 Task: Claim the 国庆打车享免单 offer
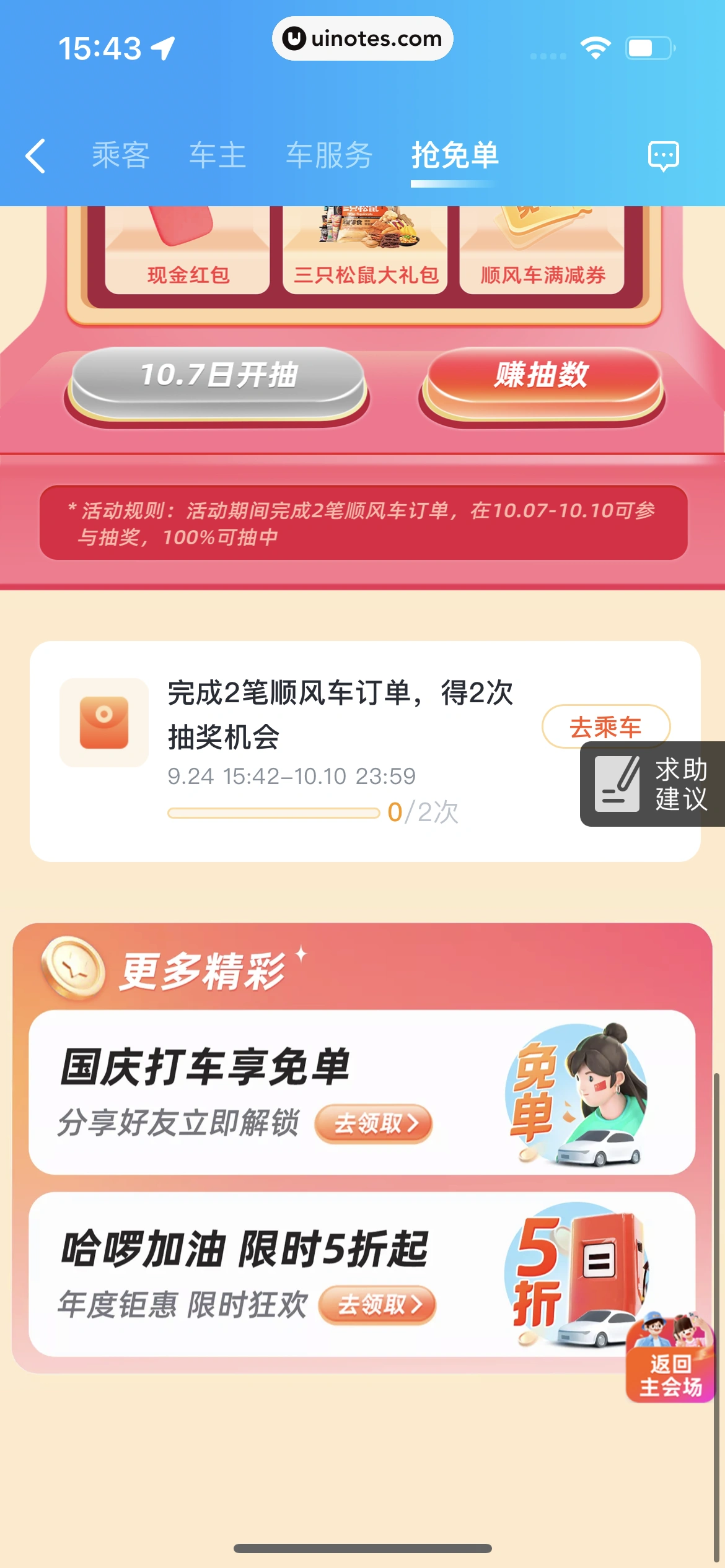pos(374,1123)
